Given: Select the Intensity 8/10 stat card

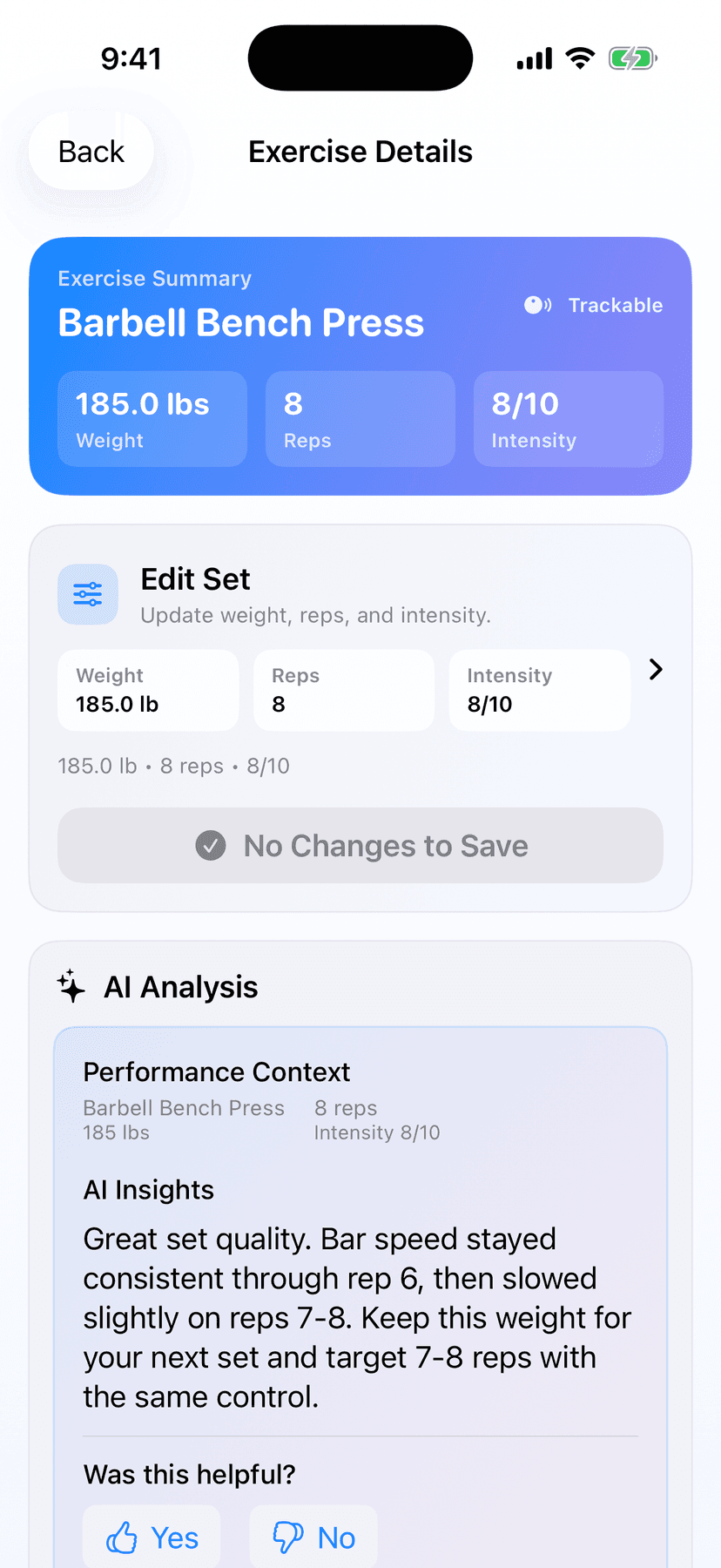Looking at the screenshot, I should click(x=568, y=419).
